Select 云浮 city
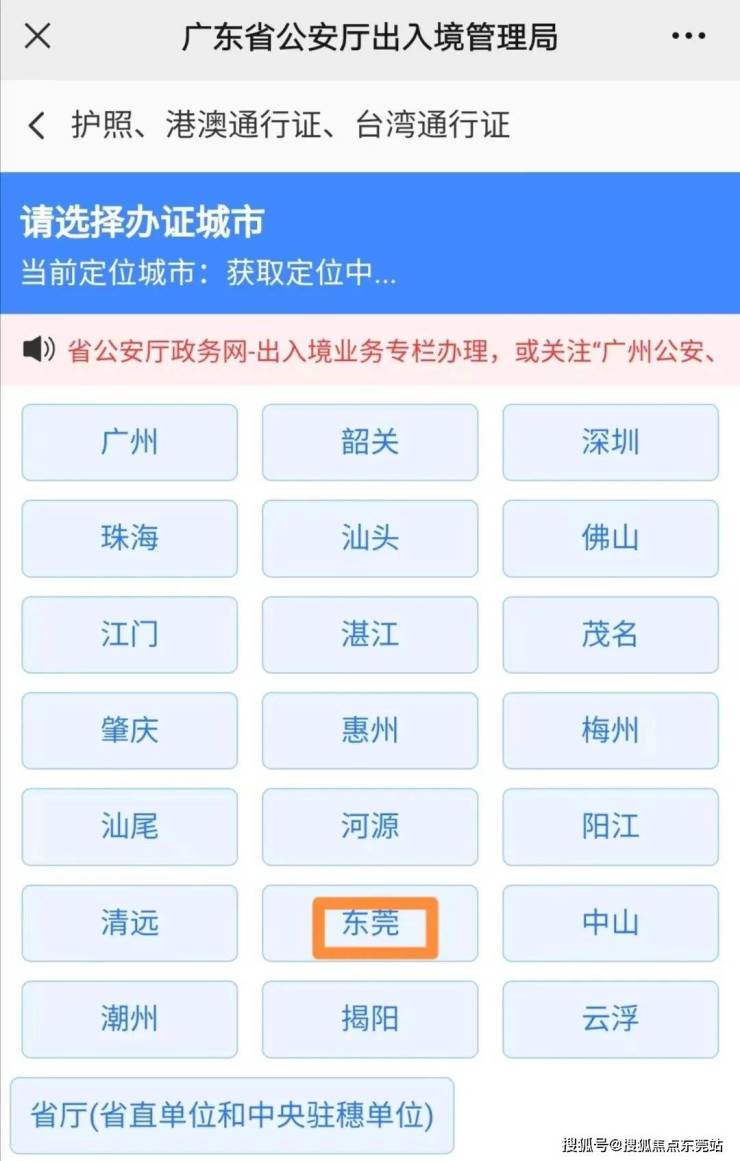The width and height of the screenshot is (740, 1161). tap(610, 1019)
